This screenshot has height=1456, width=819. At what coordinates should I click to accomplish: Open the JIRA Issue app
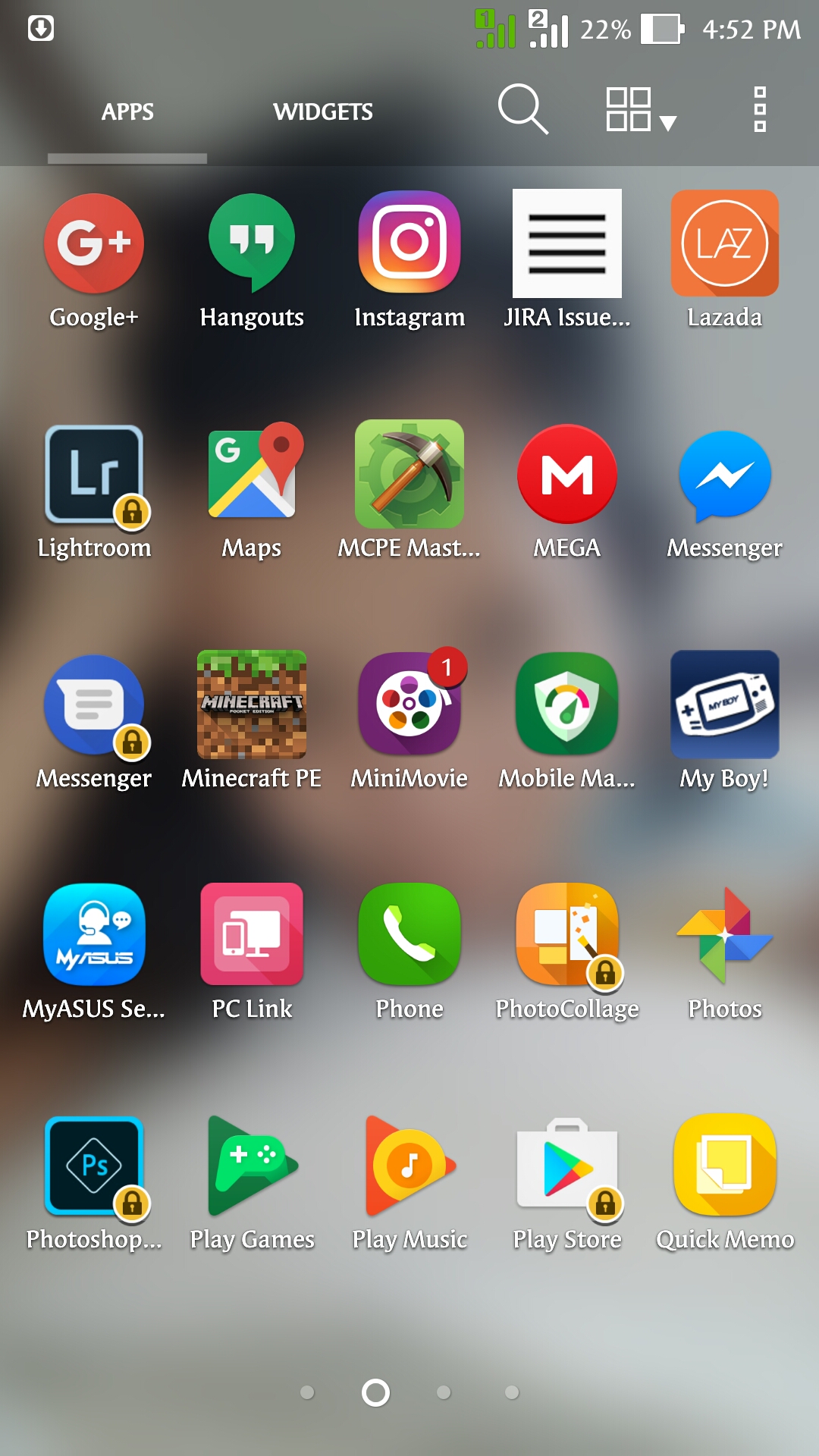[567, 244]
